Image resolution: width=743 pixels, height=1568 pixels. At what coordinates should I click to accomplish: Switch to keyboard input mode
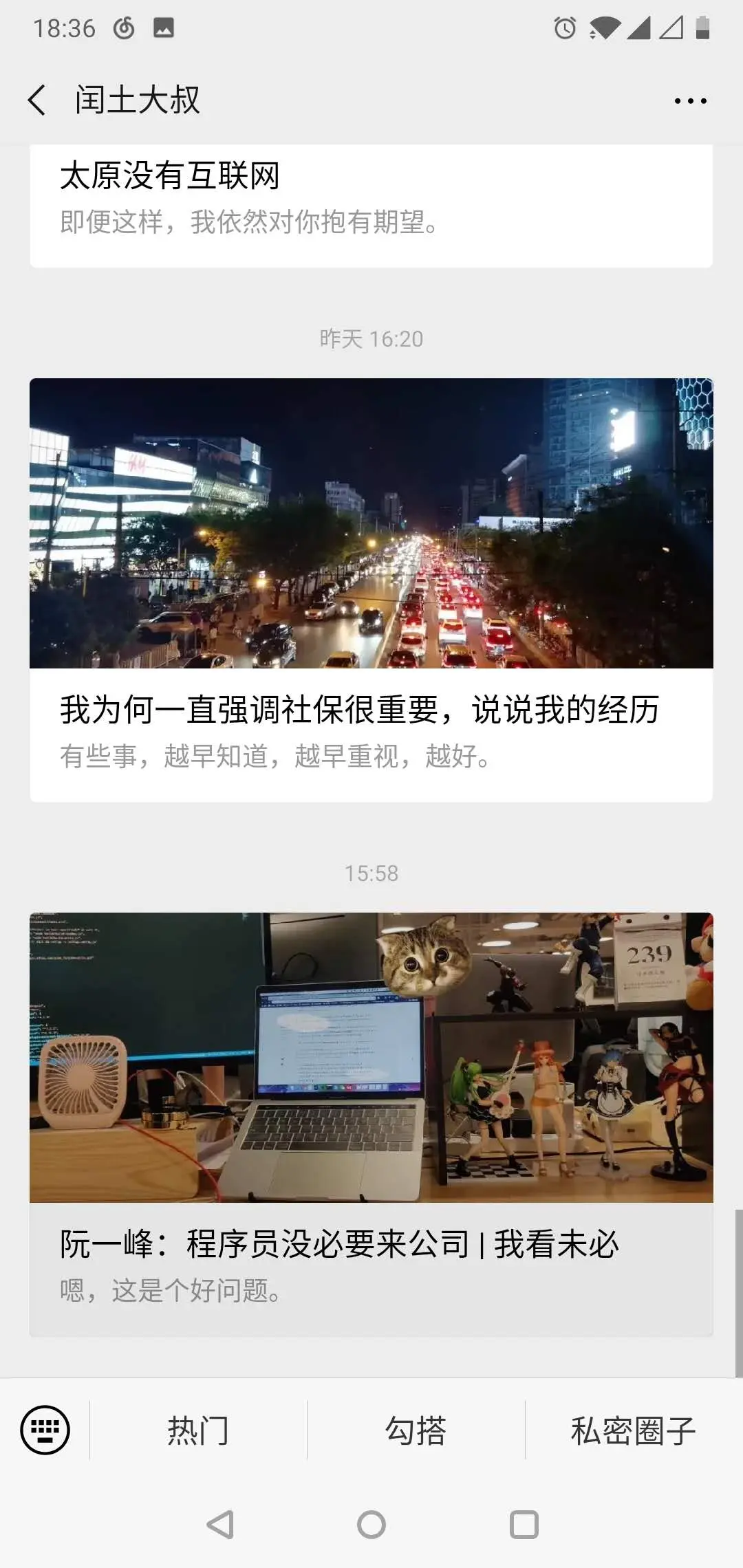tap(45, 1430)
